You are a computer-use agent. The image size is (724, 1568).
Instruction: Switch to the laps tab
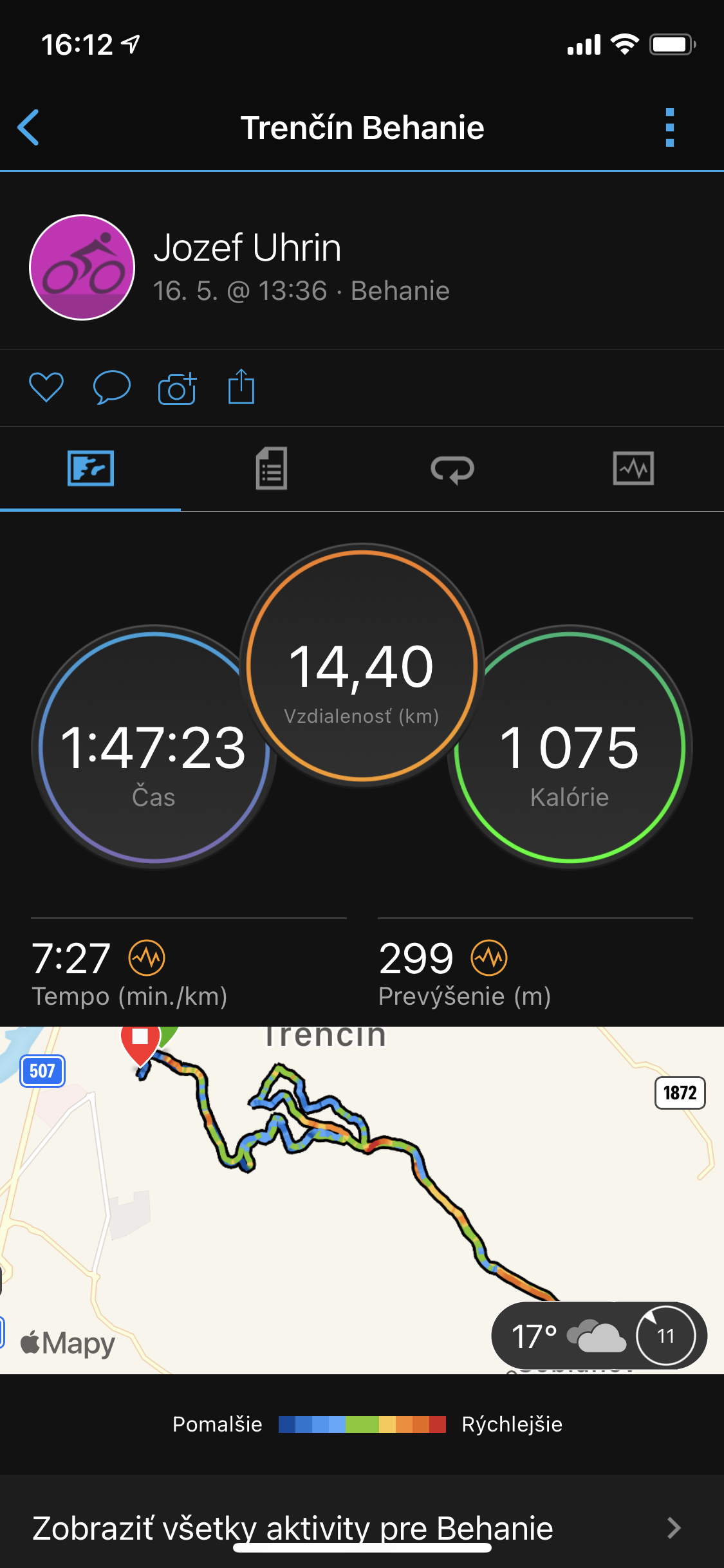[452, 469]
